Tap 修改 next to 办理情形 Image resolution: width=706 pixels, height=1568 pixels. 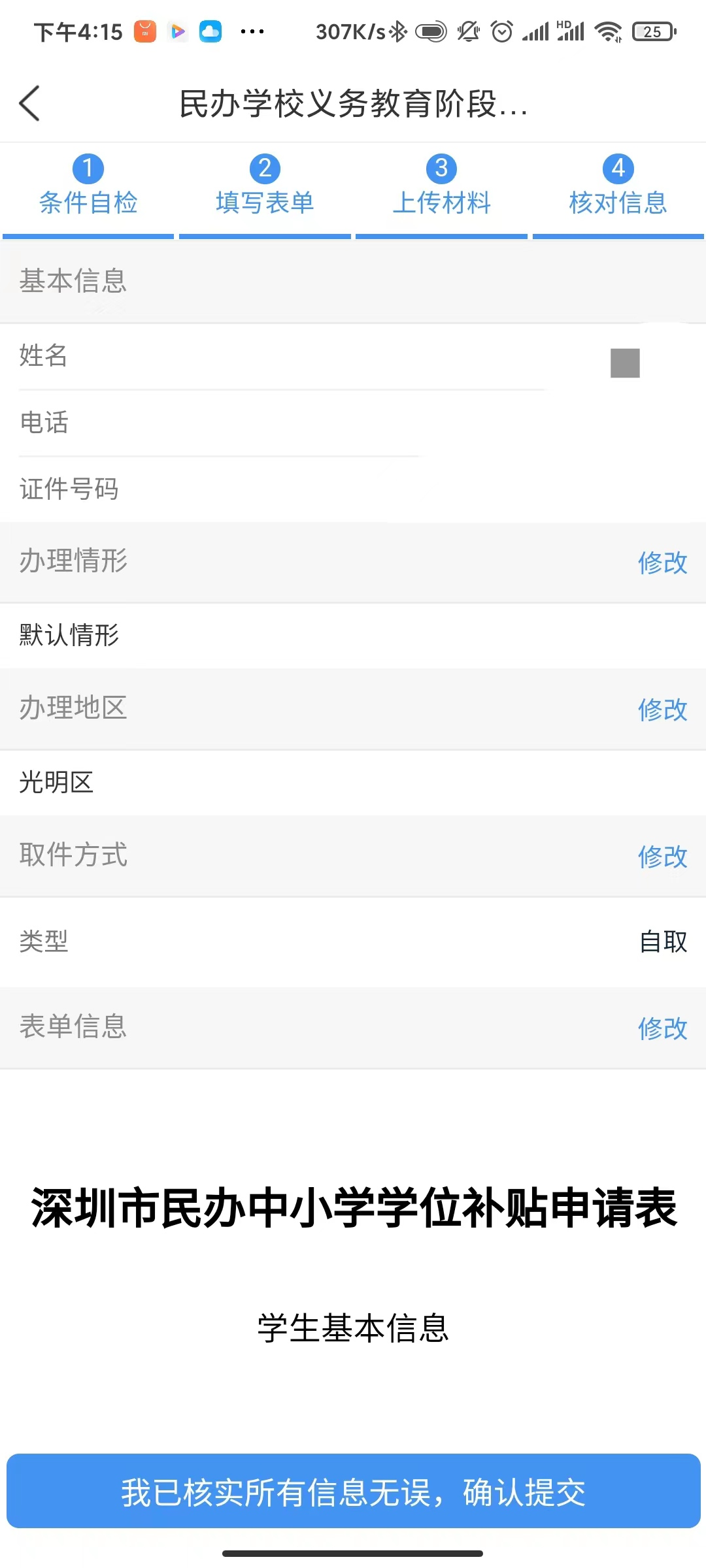662,563
